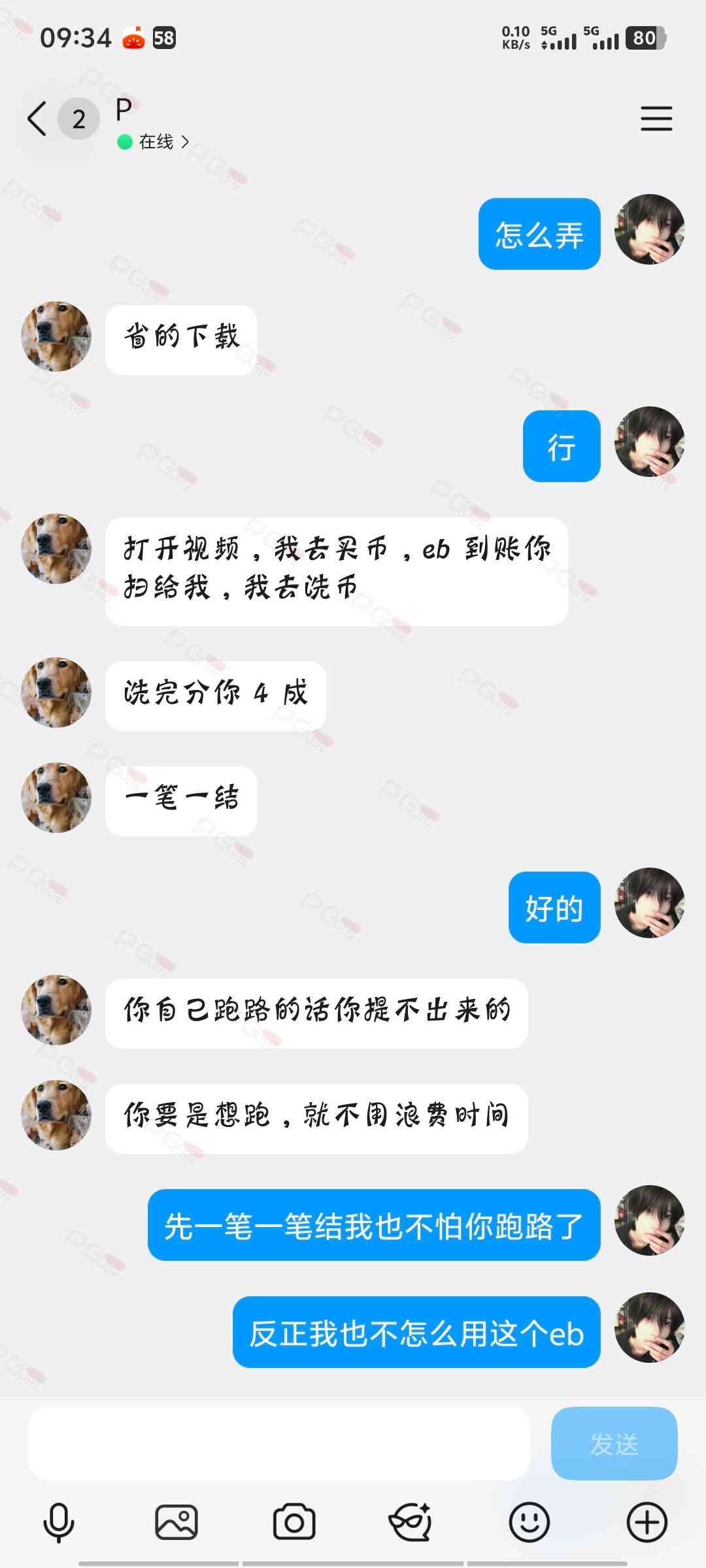The image size is (706, 1568).
Task: Tap my own avatar beside 怎么弄
Action: (x=650, y=229)
